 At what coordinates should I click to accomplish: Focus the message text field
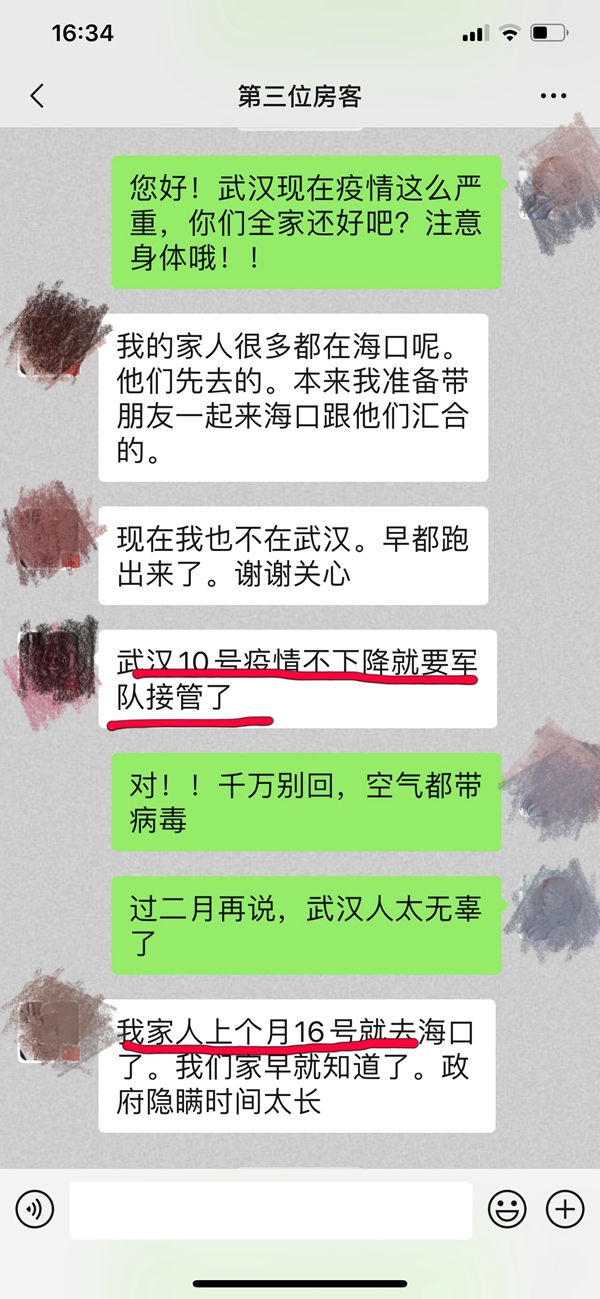pyautogui.click(x=270, y=1210)
